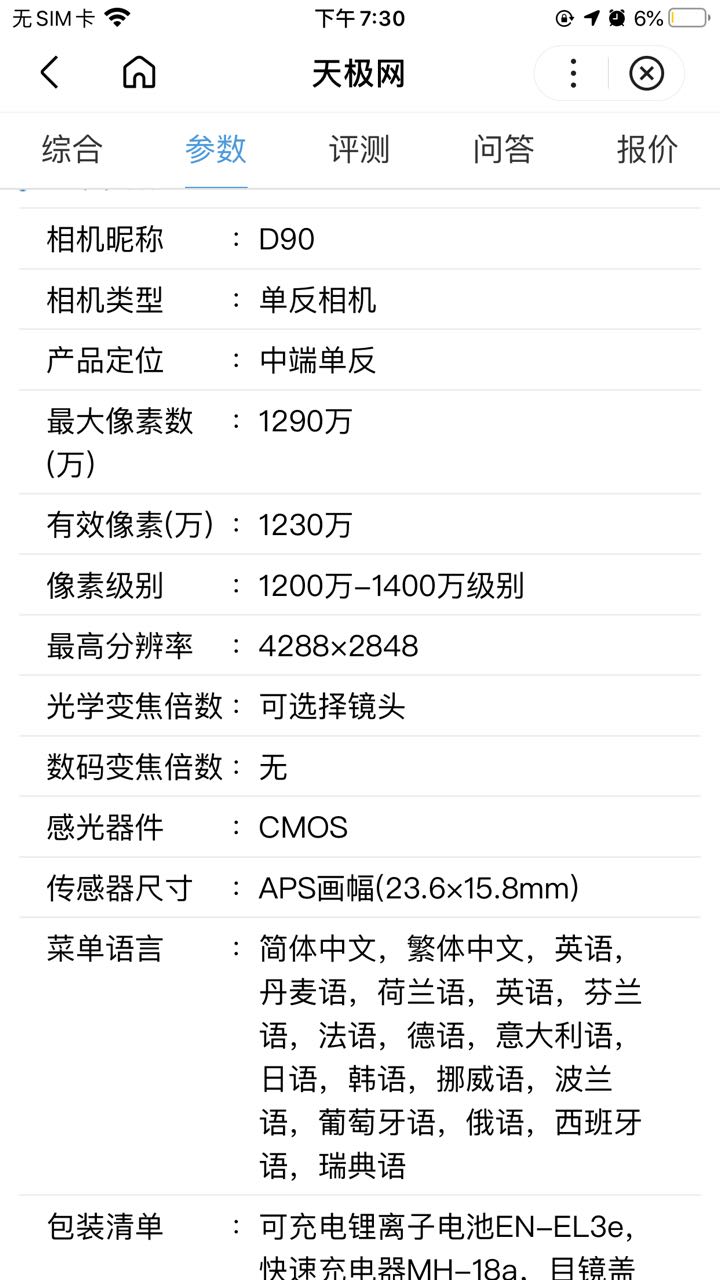The height and width of the screenshot is (1280, 720).
Task: Go back with the back arrow
Action: click(x=50, y=73)
